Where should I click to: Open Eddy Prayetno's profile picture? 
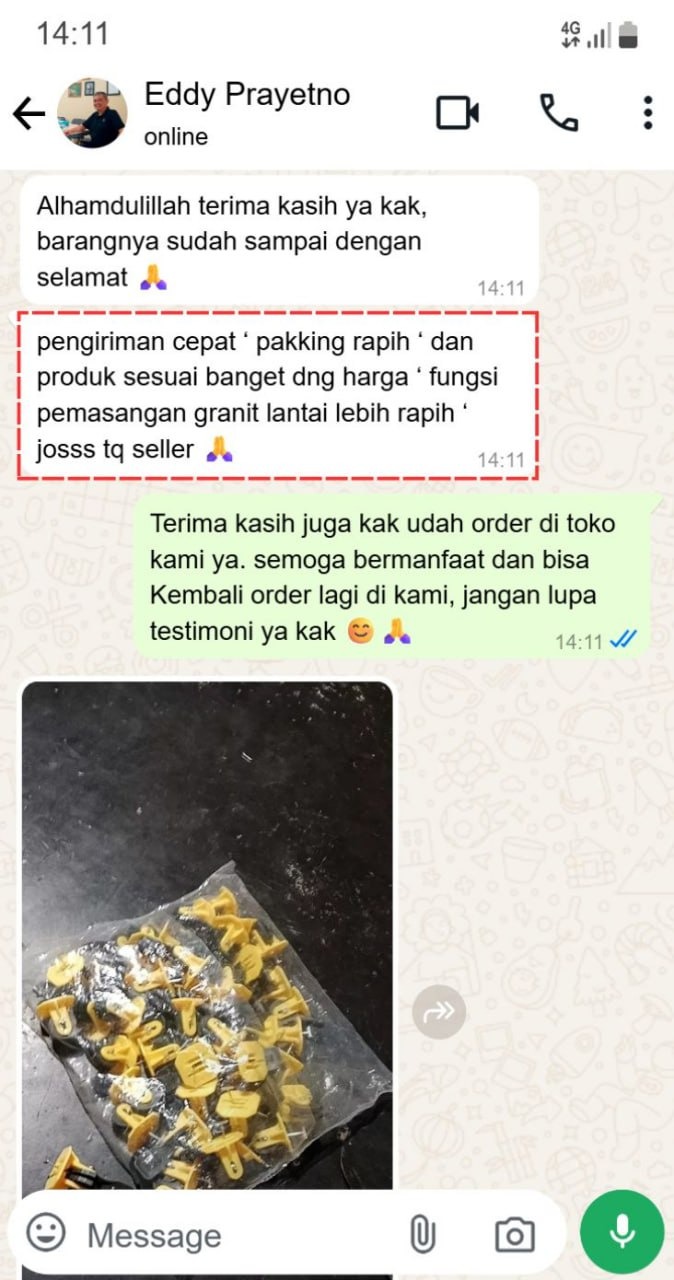pos(92,113)
